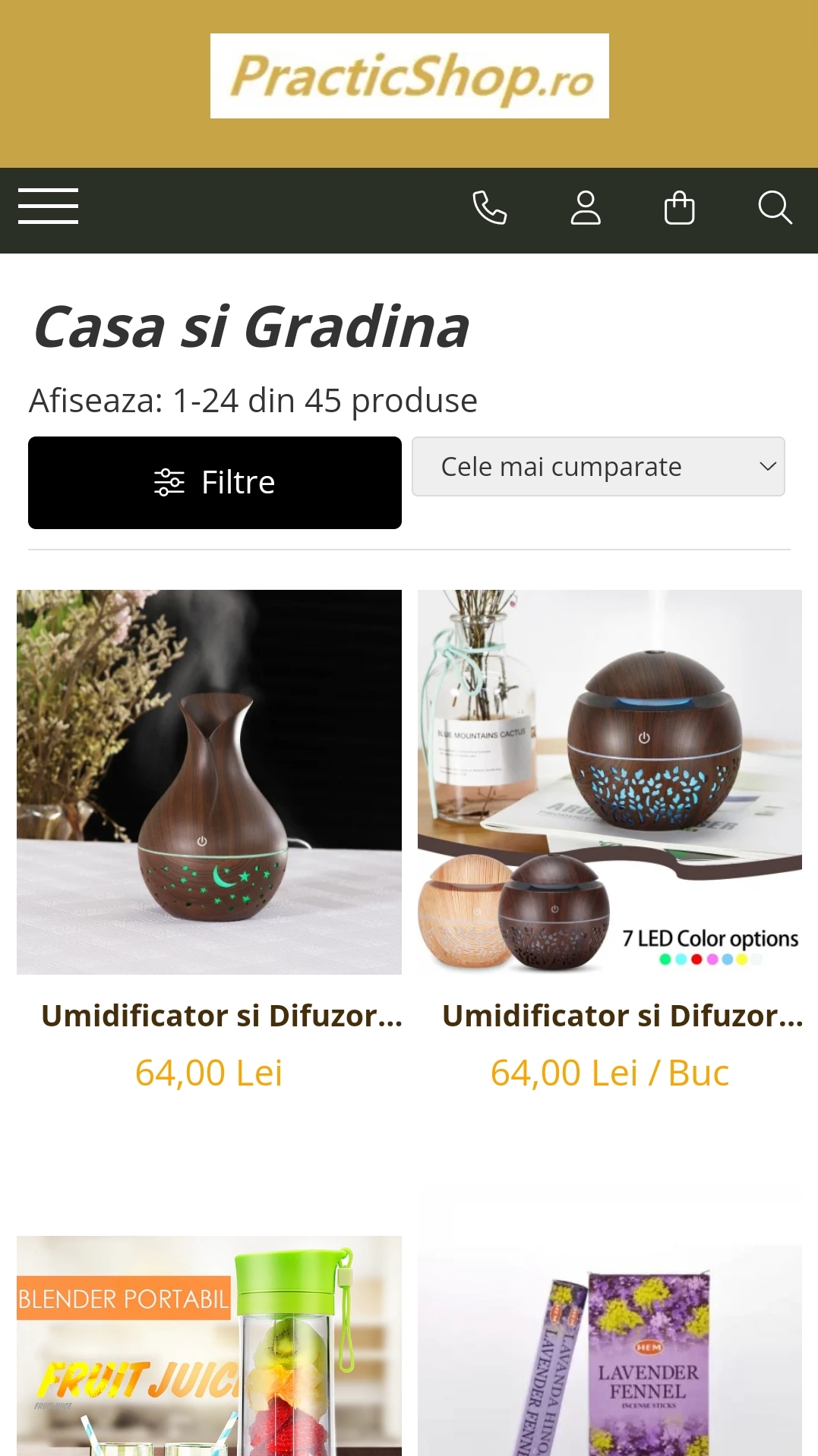The height and width of the screenshot is (1456, 818).
Task: Open the search magnifier icon
Action: click(x=775, y=207)
